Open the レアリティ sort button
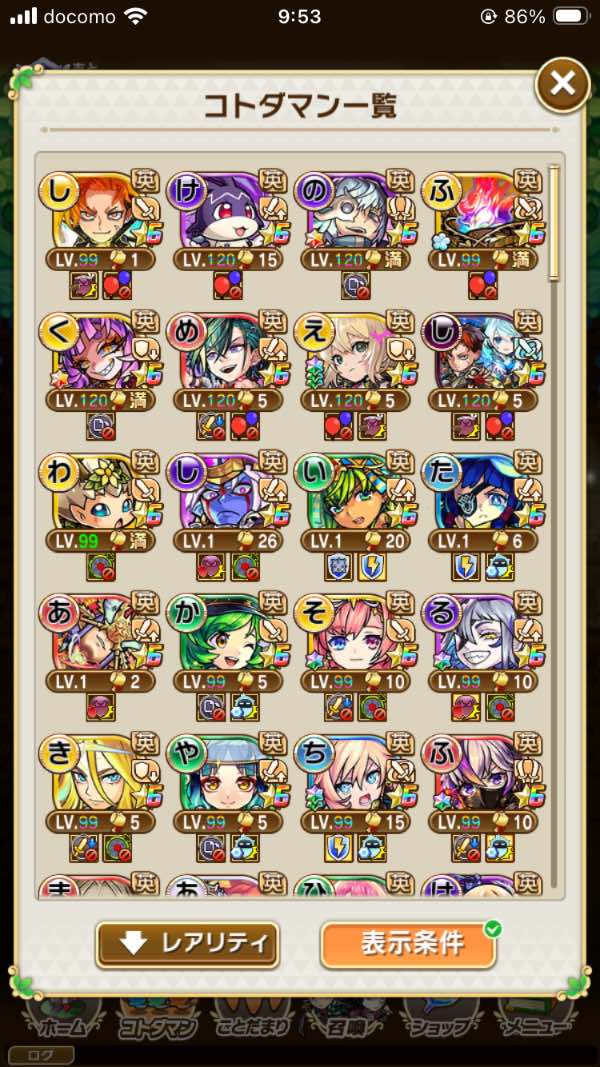Image resolution: width=600 pixels, height=1067 pixels. 187,943
